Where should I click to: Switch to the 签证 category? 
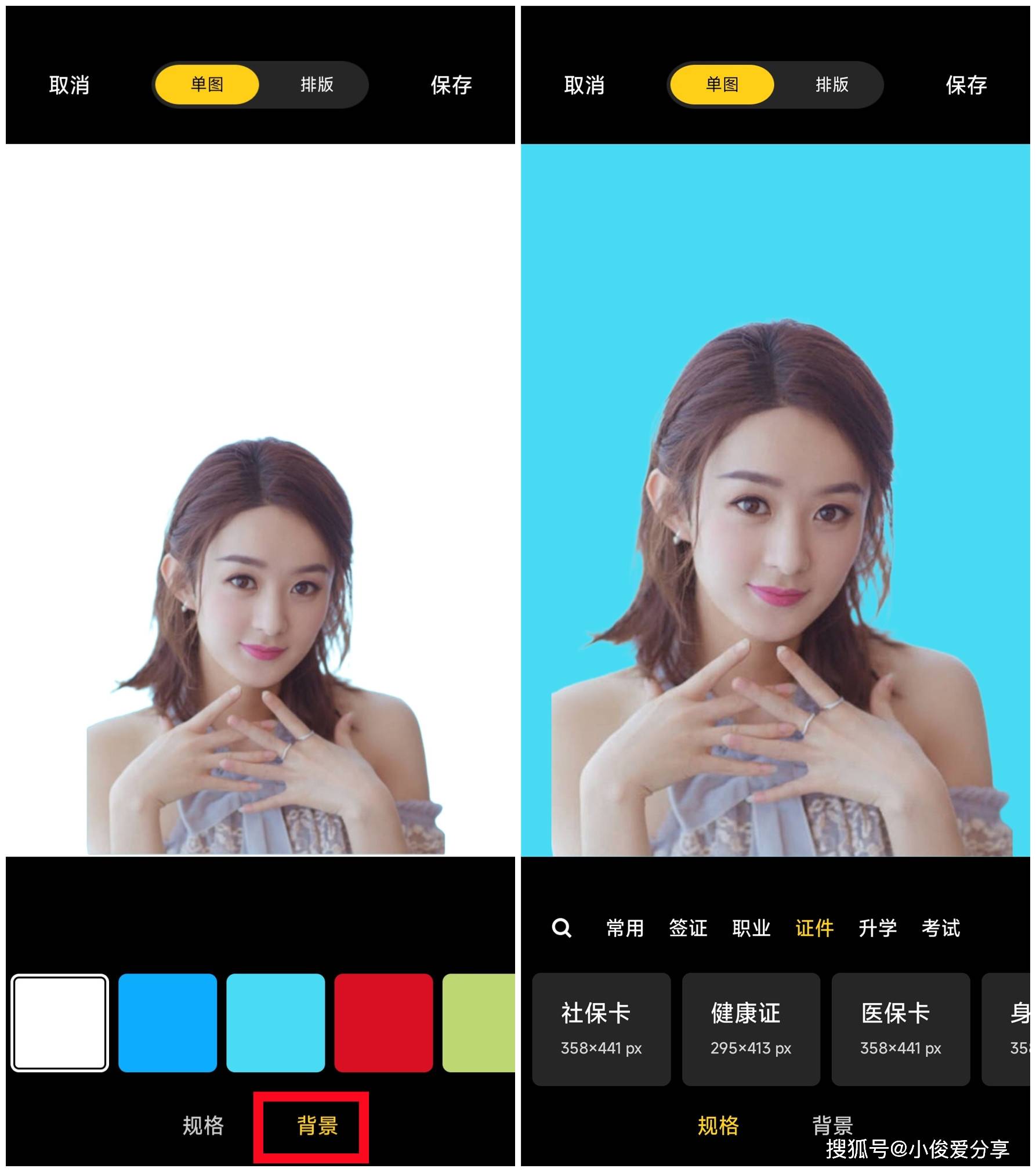688,928
